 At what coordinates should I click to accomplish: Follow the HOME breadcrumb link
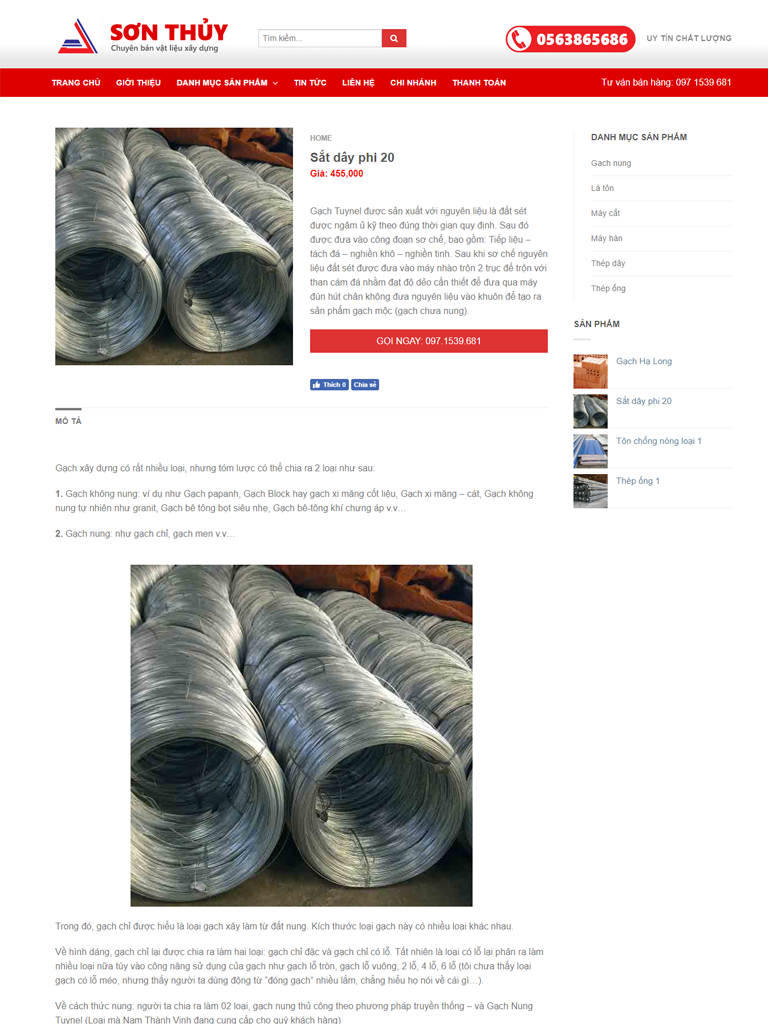pyautogui.click(x=321, y=138)
